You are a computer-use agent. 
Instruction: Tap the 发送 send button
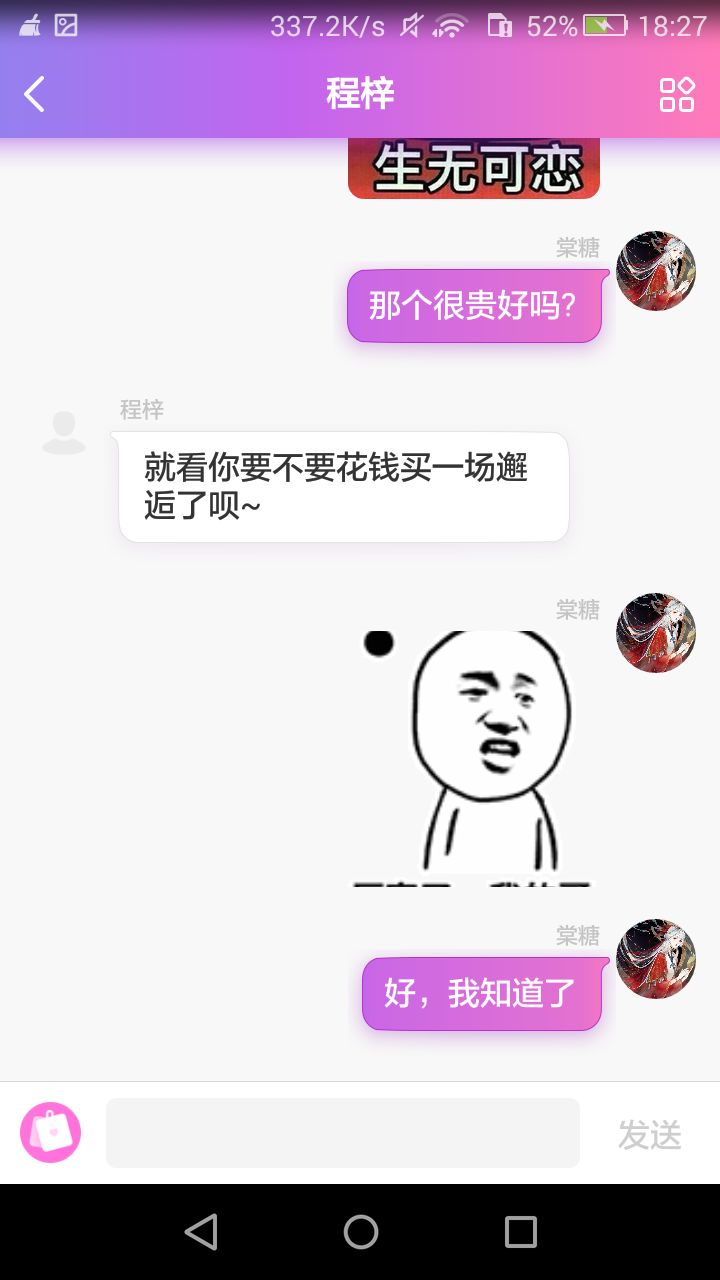click(x=650, y=1135)
